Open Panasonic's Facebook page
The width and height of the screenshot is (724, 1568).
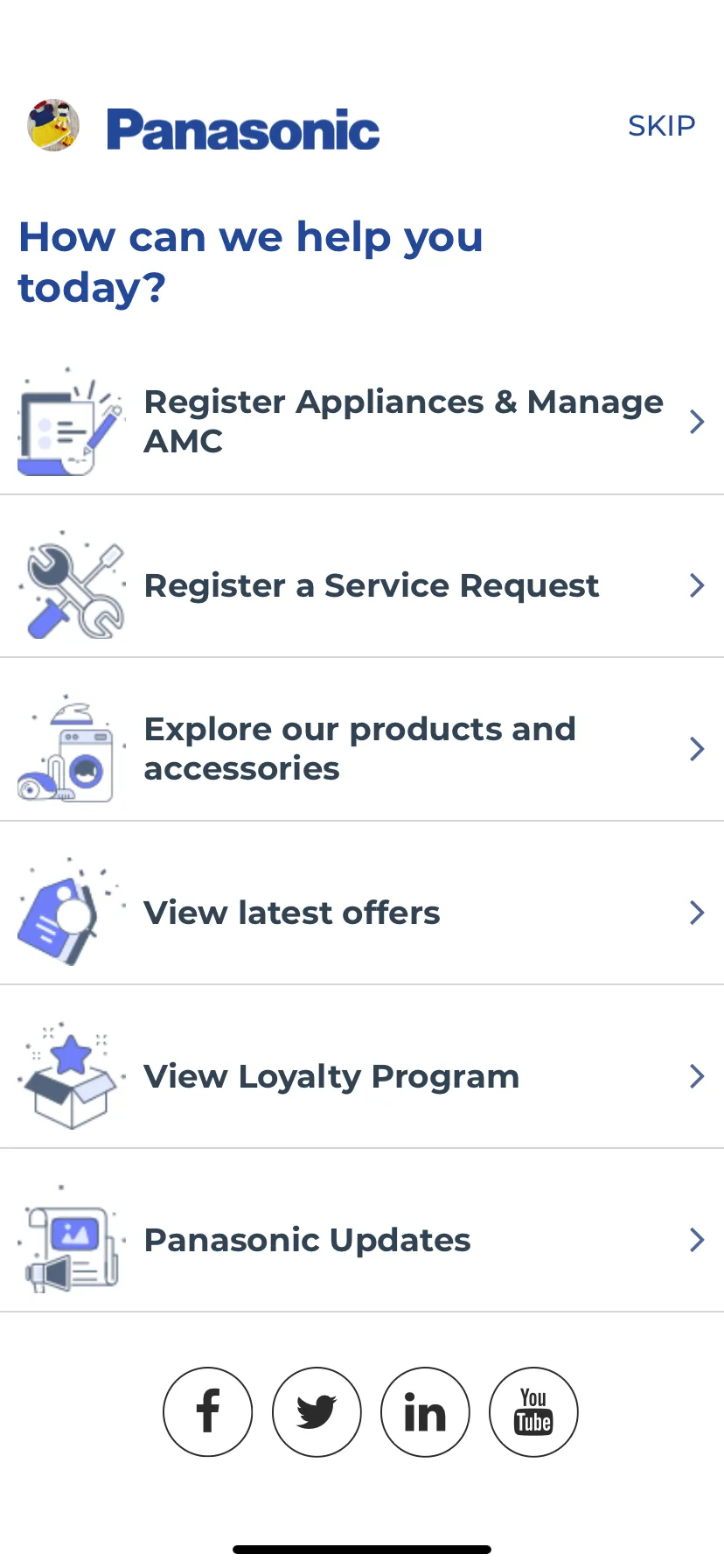[x=207, y=1411]
